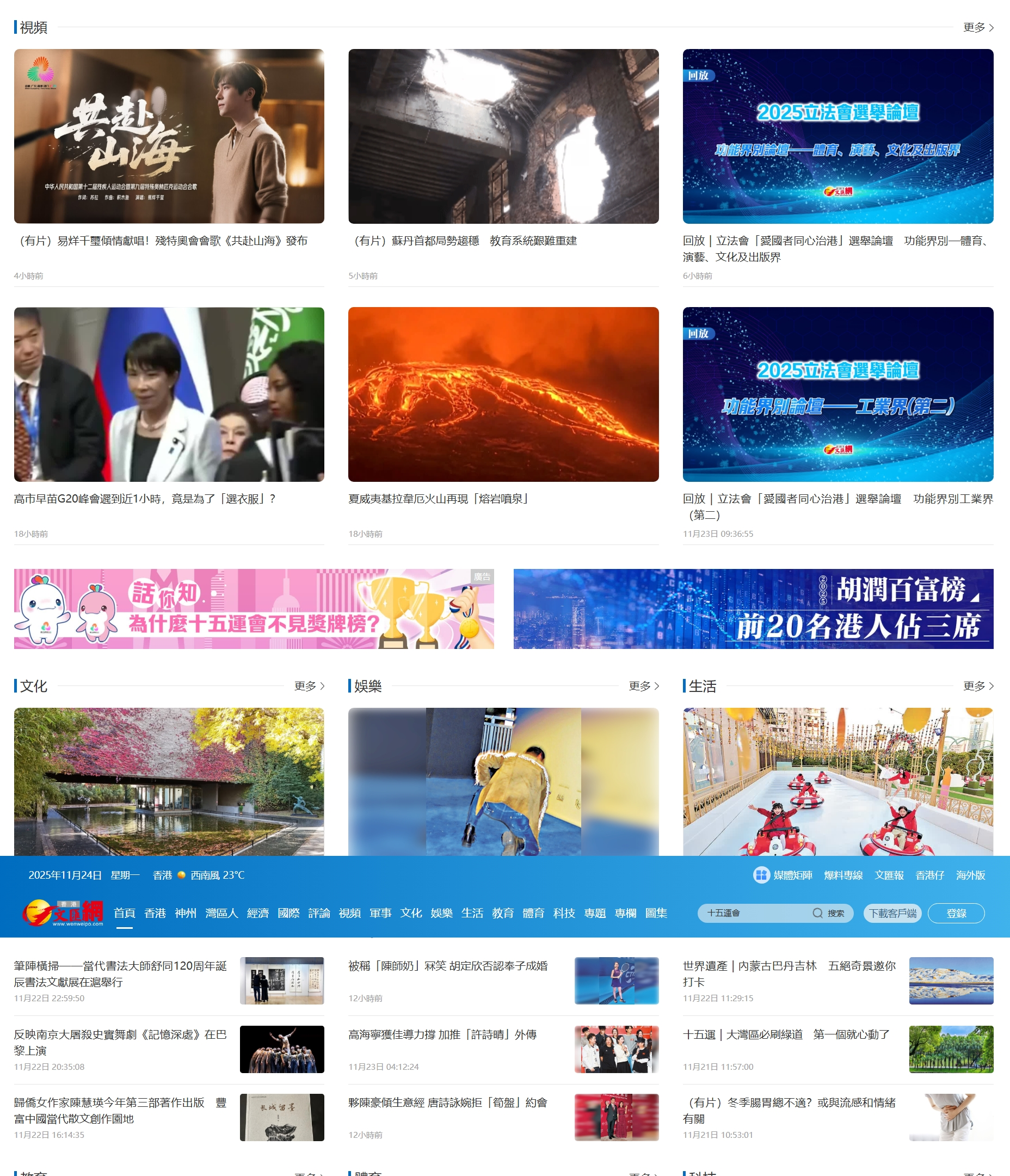This screenshot has height=1176, width=1010.
Task: Open more videos via 視頻 更多 link
Action: tap(978, 27)
